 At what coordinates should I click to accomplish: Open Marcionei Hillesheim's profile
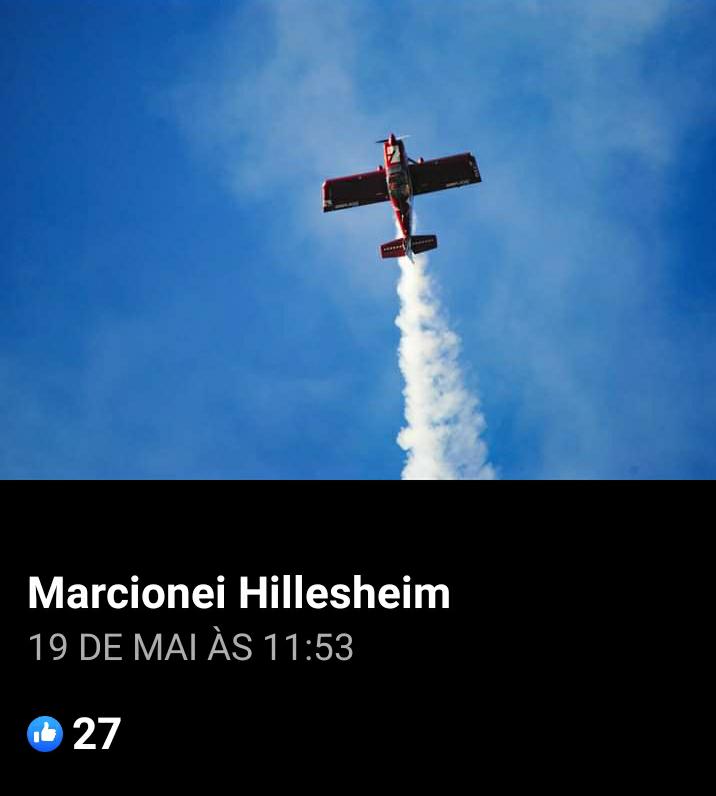[239, 593]
